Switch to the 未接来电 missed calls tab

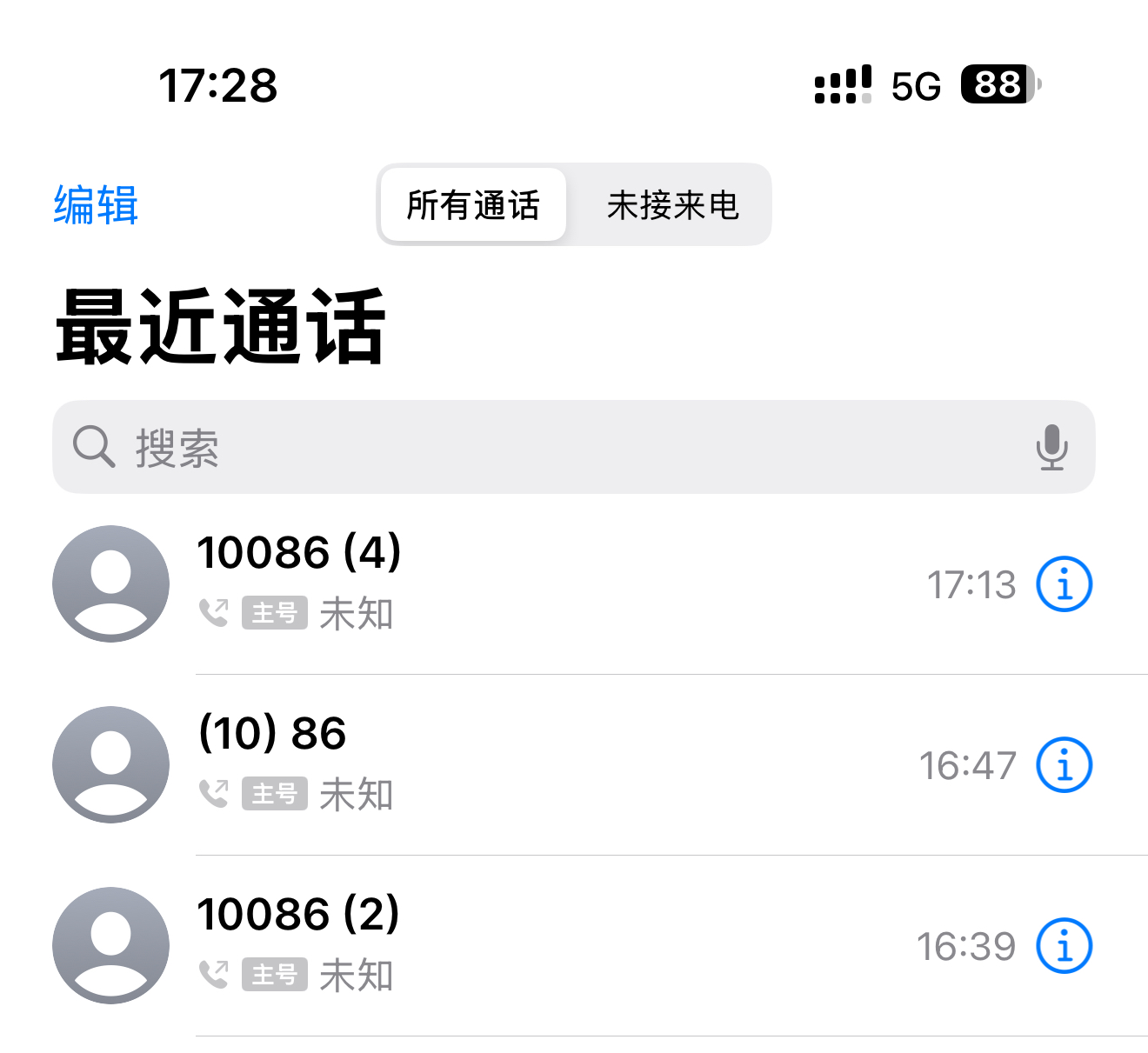[x=672, y=205]
